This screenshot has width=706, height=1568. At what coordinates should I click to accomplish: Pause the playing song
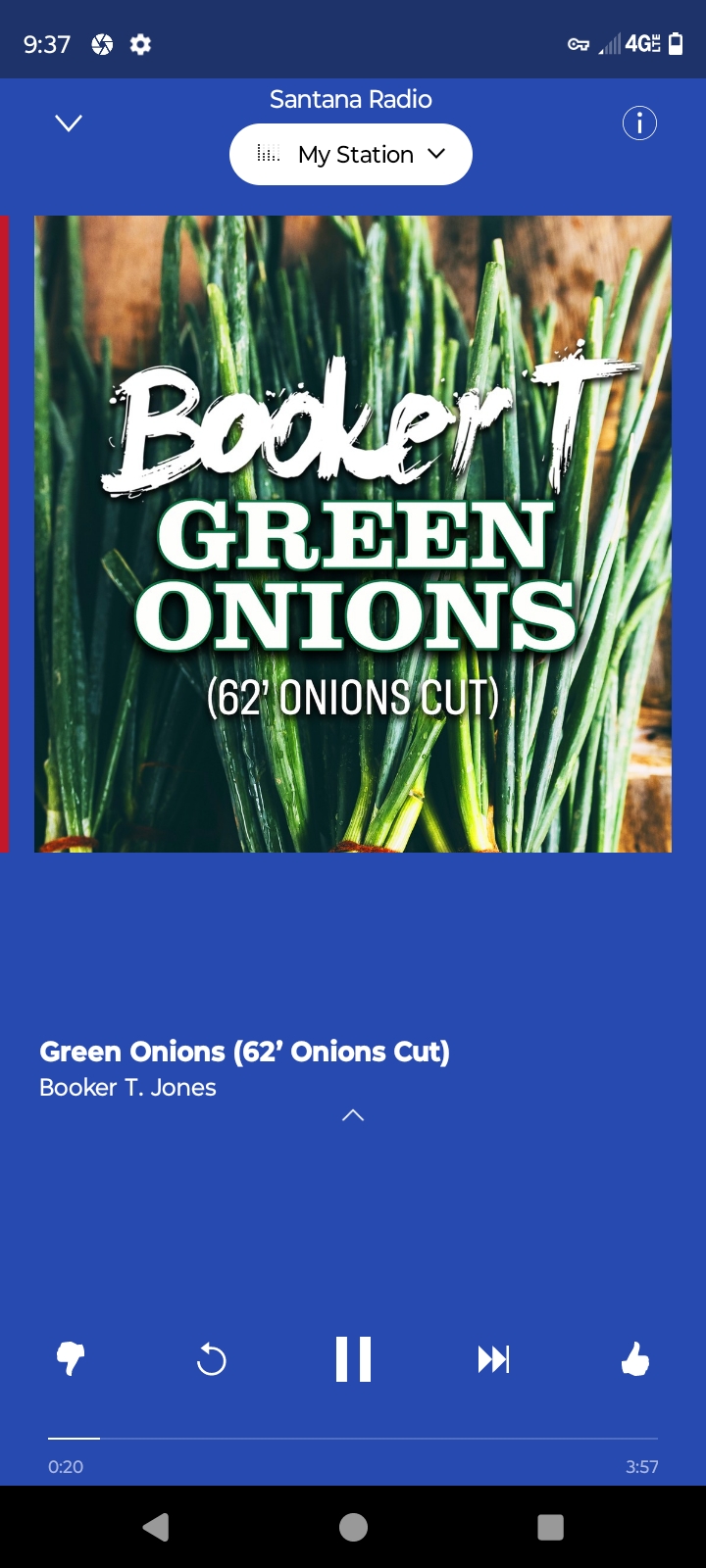point(353,1359)
